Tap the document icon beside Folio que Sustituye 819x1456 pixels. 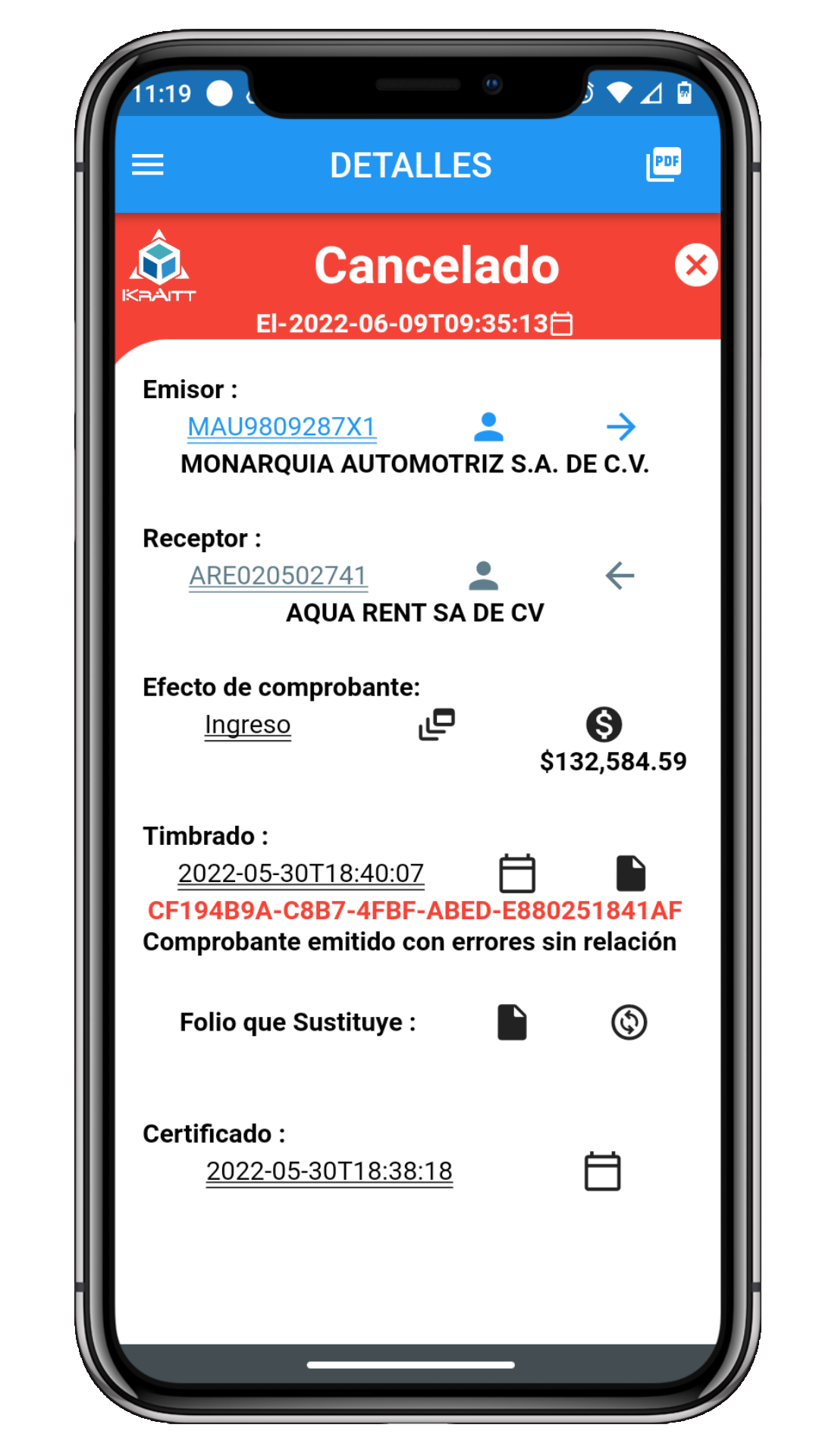tap(512, 1022)
